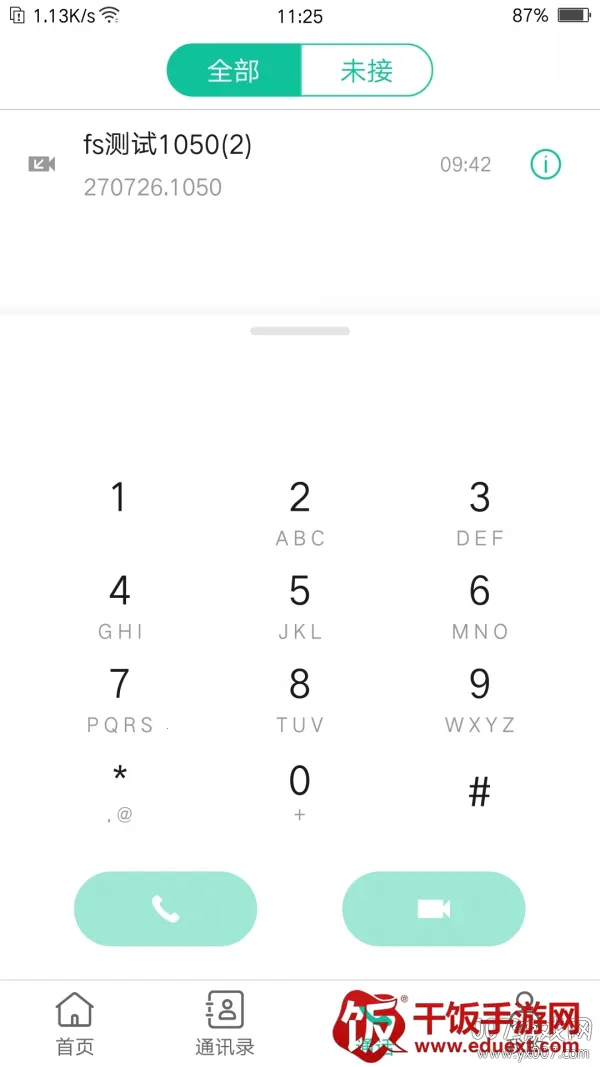Tap the 8 TUV key
The image size is (600, 1067).
coord(300,698)
